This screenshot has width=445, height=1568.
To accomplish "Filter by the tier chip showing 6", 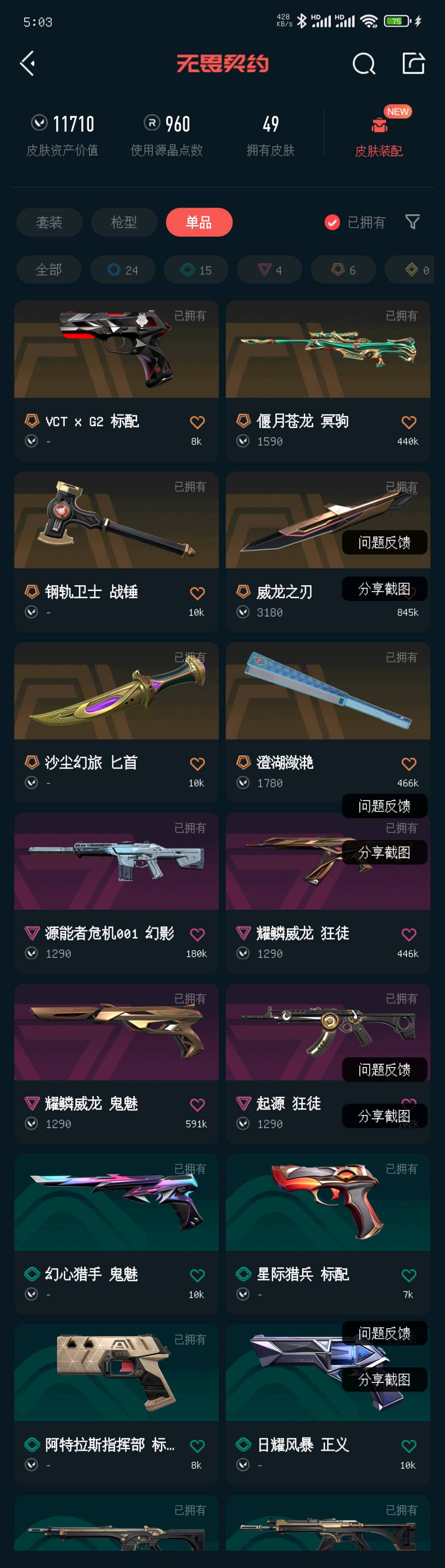I will pyautogui.click(x=343, y=270).
